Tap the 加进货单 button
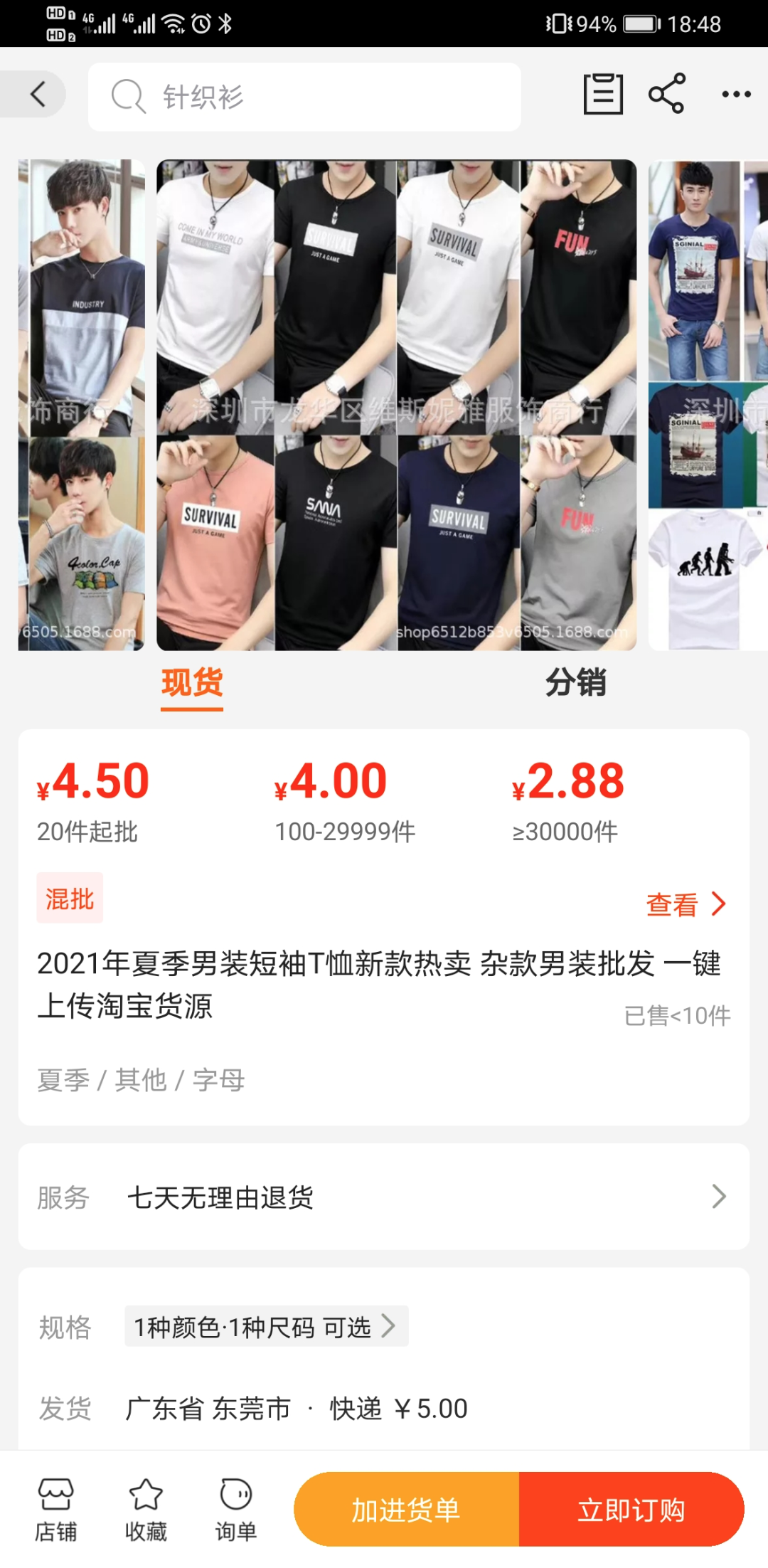Image resolution: width=768 pixels, height=1568 pixels. click(x=407, y=1508)
